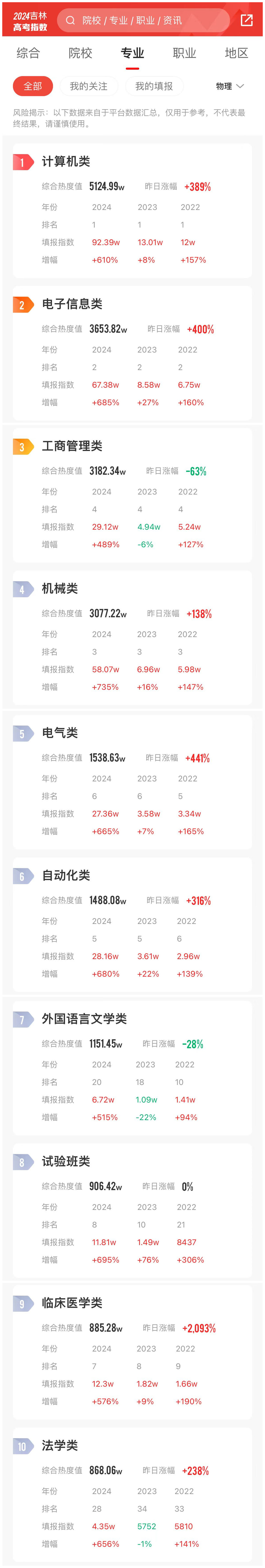Viewport: 265px width, 1568px height.
Task: Open the 电气类 card
Action: click(x=60, y=733)
